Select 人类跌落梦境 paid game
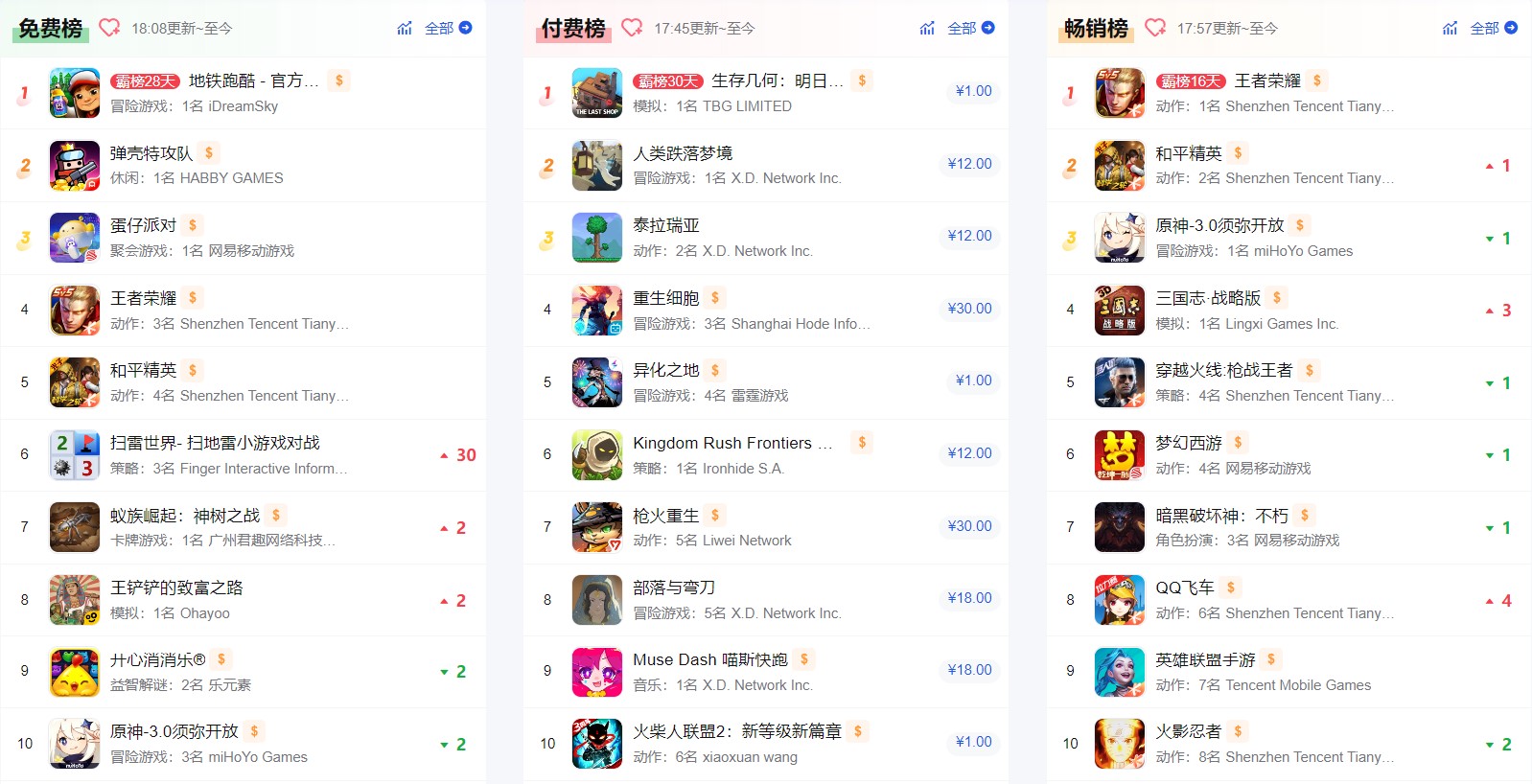The image size is (1532, 784). coord(683,153)
